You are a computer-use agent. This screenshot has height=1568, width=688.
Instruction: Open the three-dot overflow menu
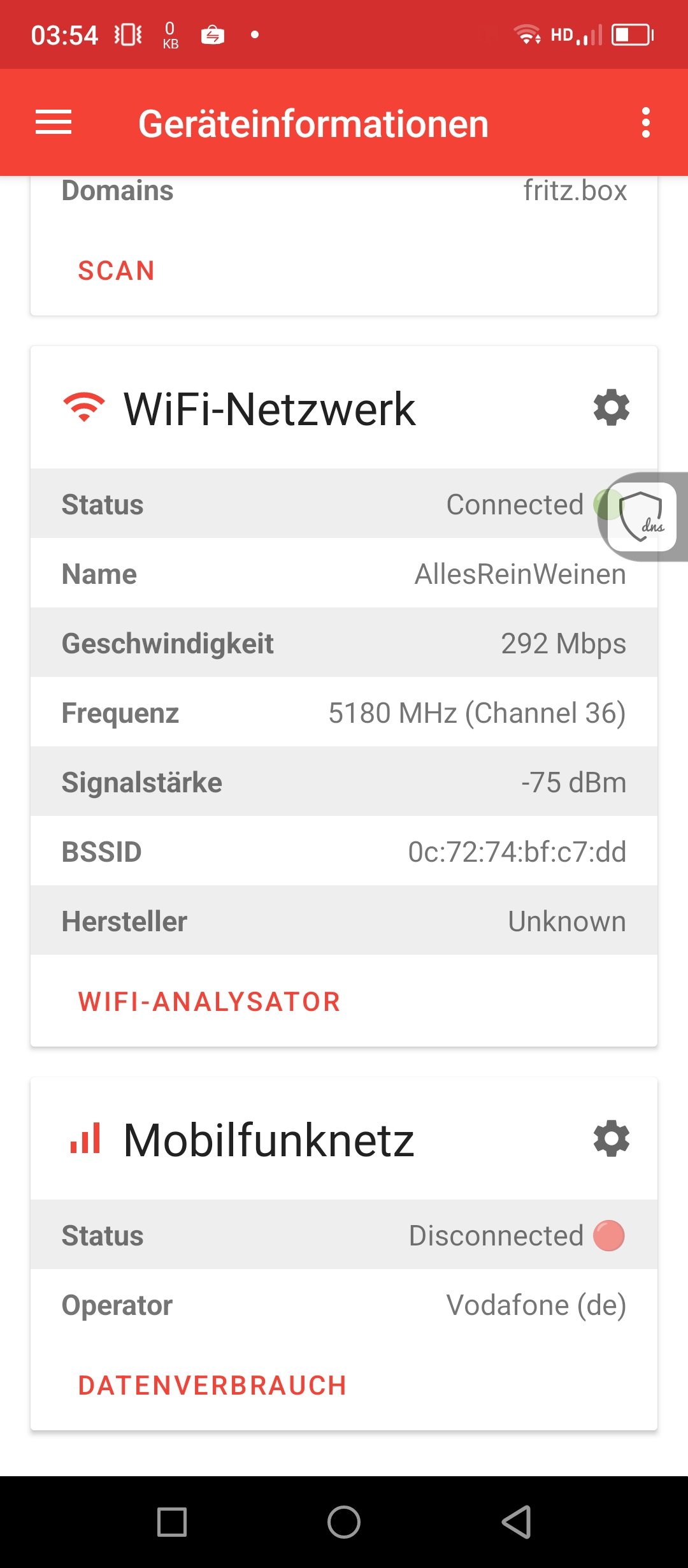[646, 122]
